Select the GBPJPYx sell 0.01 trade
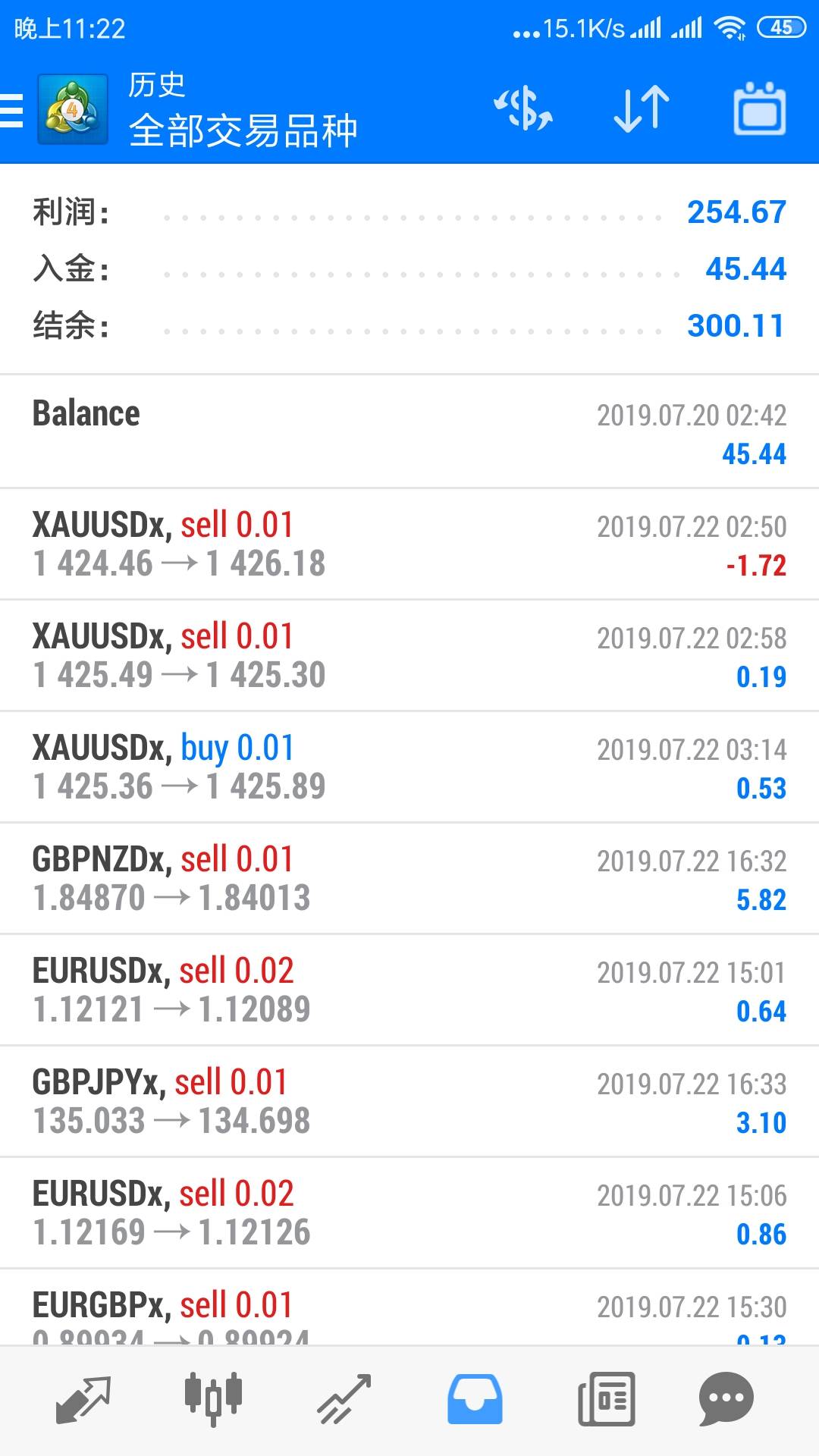The width and height of the screenshot is (819, 1456). pyautogui.click(x=409, y=1101)
